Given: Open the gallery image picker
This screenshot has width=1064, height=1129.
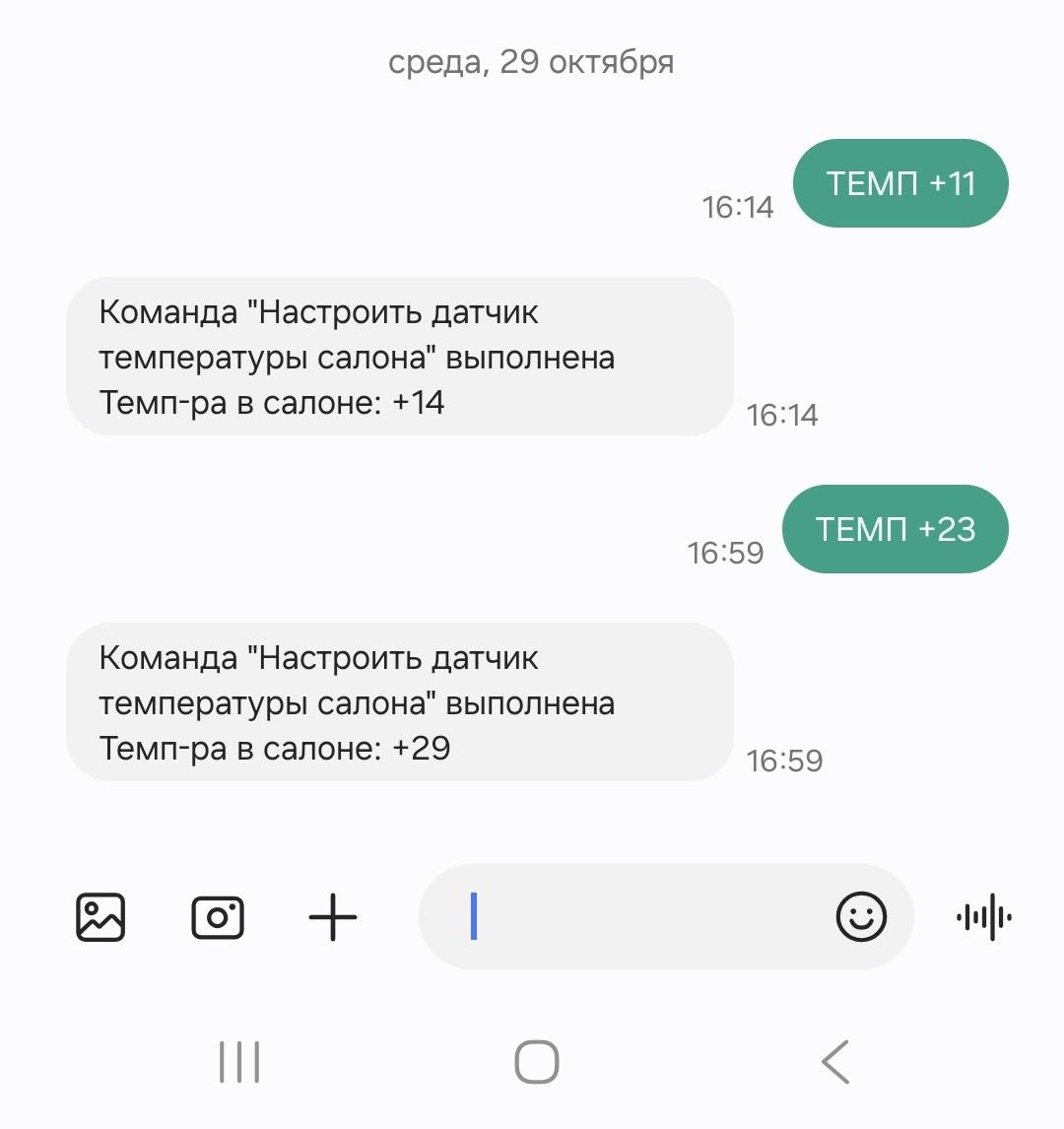Looking at the screenshot, I should point(100,917).
